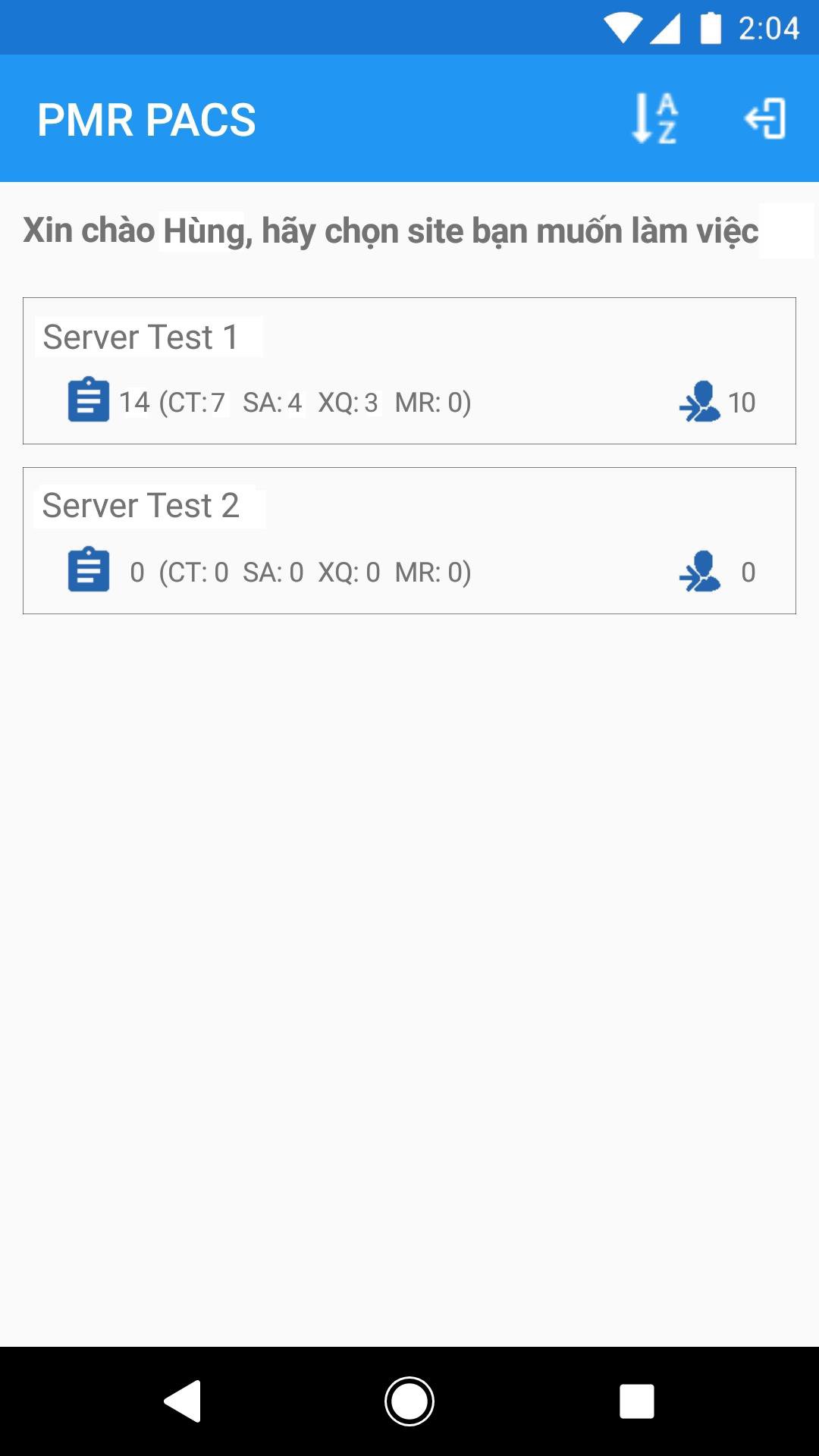The width and height of the screenshot is (819, 1456).
Task: Go back with the system back button
Action: 183,1401
